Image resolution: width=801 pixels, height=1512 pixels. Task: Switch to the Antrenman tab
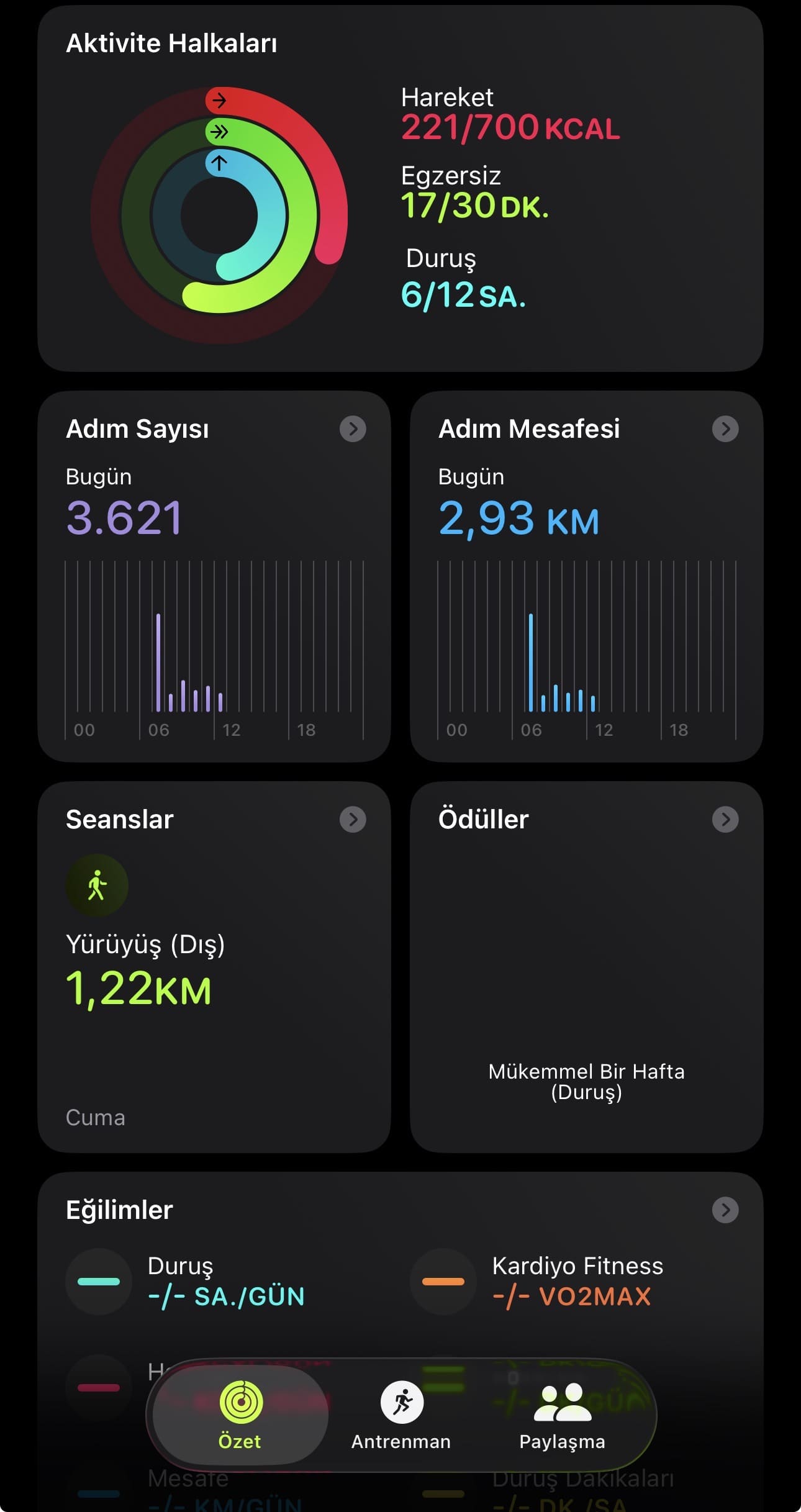[x=401, y=1415]
